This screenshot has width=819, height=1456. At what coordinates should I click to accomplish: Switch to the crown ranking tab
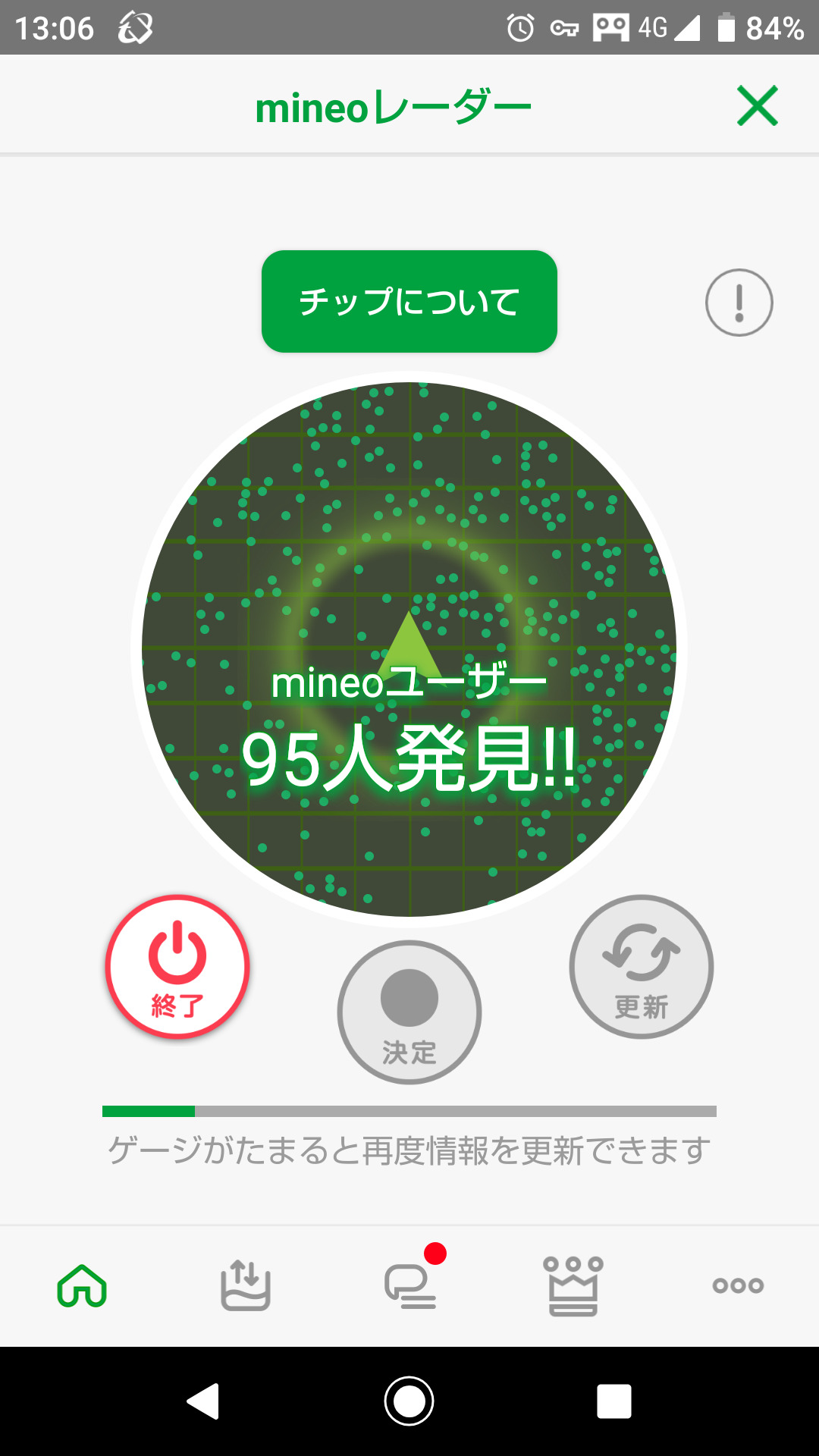click(573, 1286)
